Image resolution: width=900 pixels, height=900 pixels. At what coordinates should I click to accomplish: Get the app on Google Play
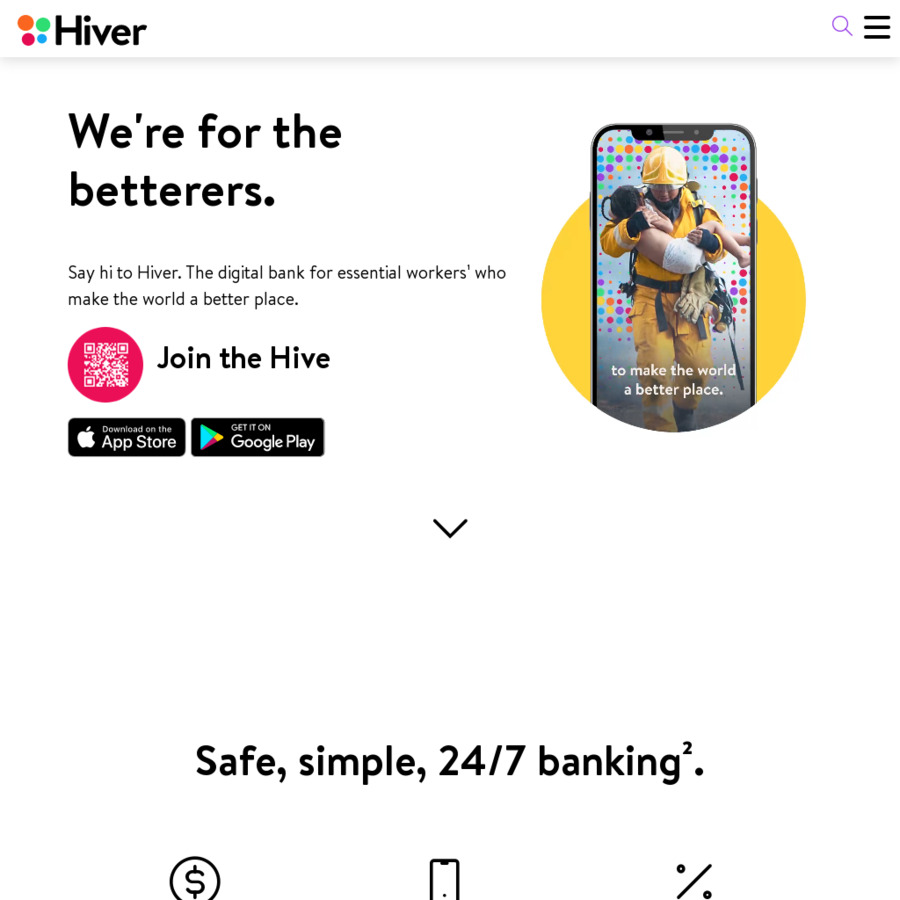pyautogui.click(x=258, y=437)
